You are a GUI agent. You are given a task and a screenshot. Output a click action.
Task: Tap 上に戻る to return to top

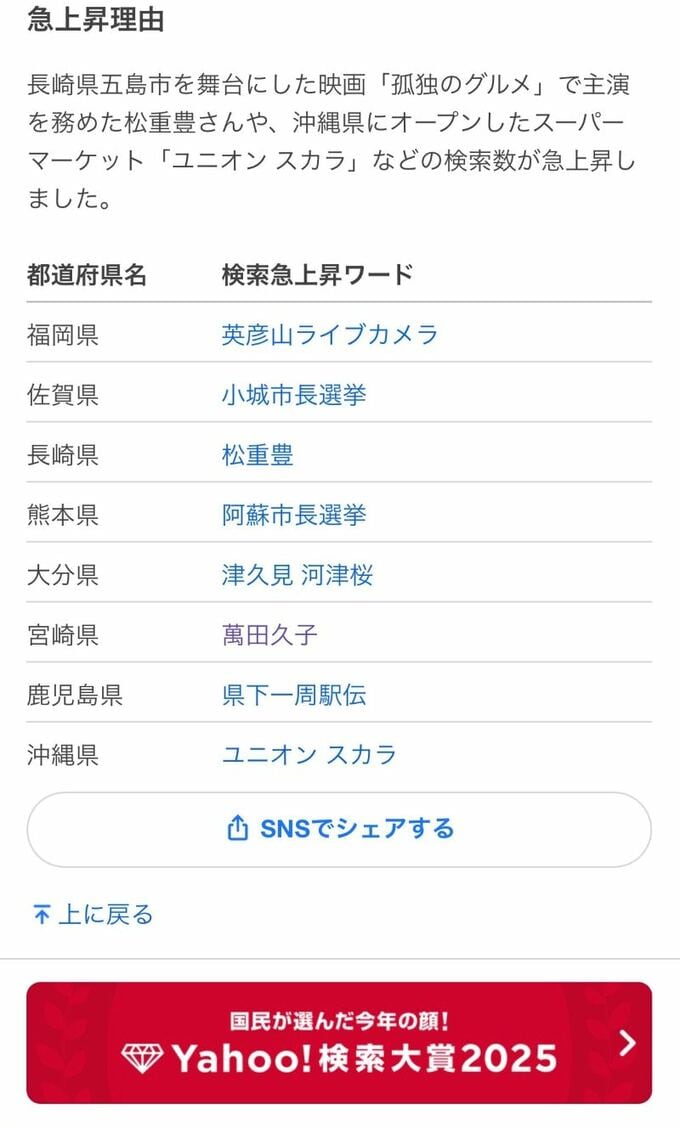point(93,914)
